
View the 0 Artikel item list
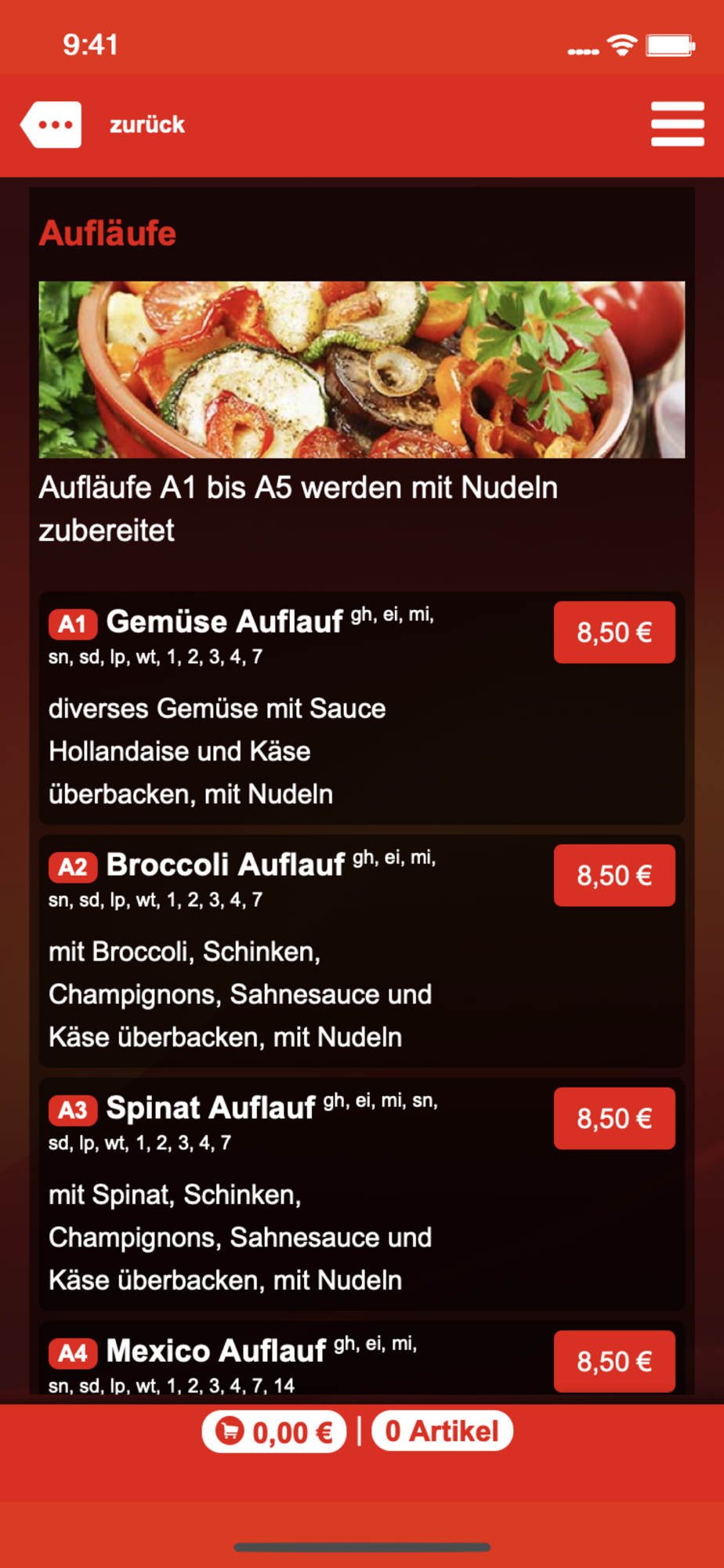tap(442, 1432)
